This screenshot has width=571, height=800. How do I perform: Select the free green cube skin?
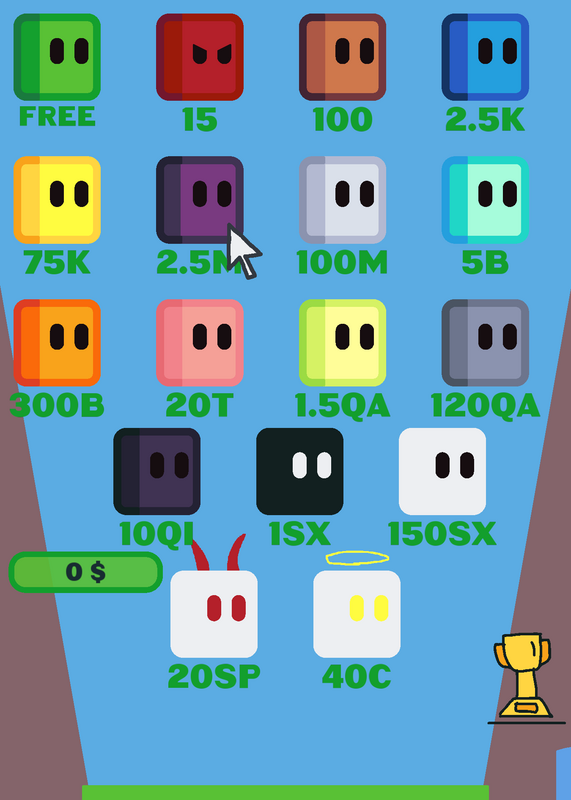[57, 57]
